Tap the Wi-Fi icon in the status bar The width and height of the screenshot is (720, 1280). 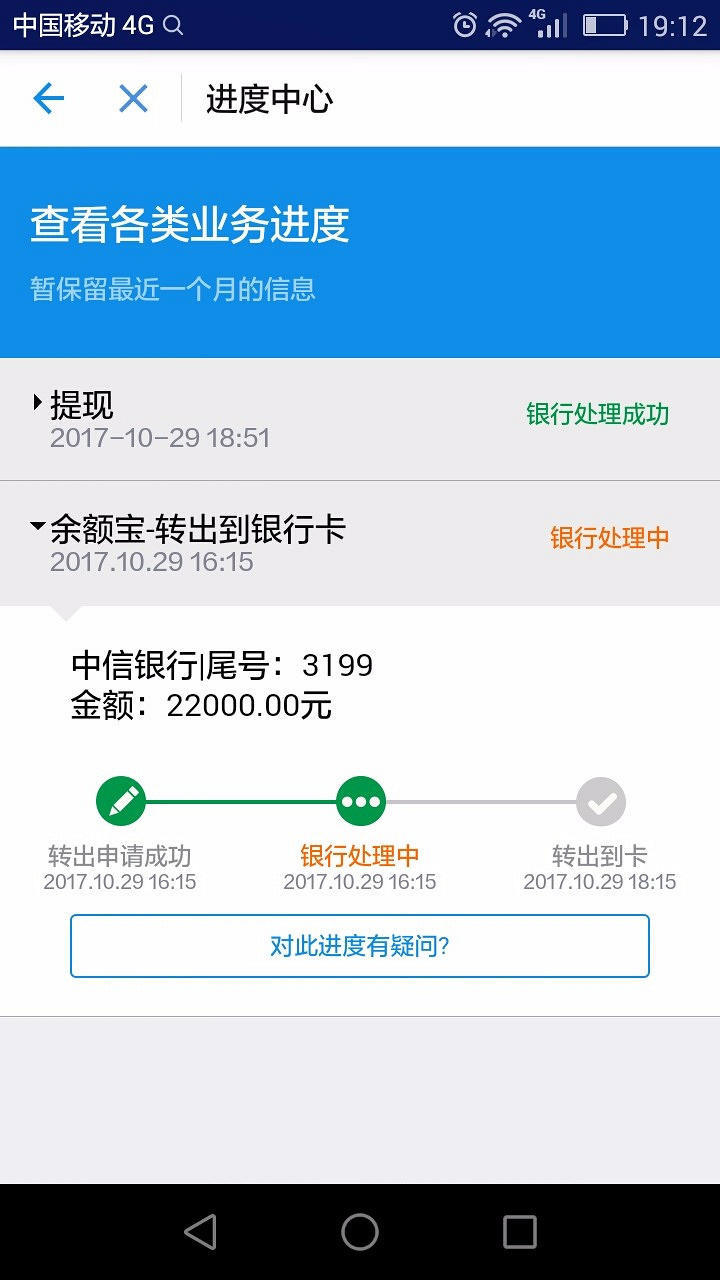[x=501, y=22]
